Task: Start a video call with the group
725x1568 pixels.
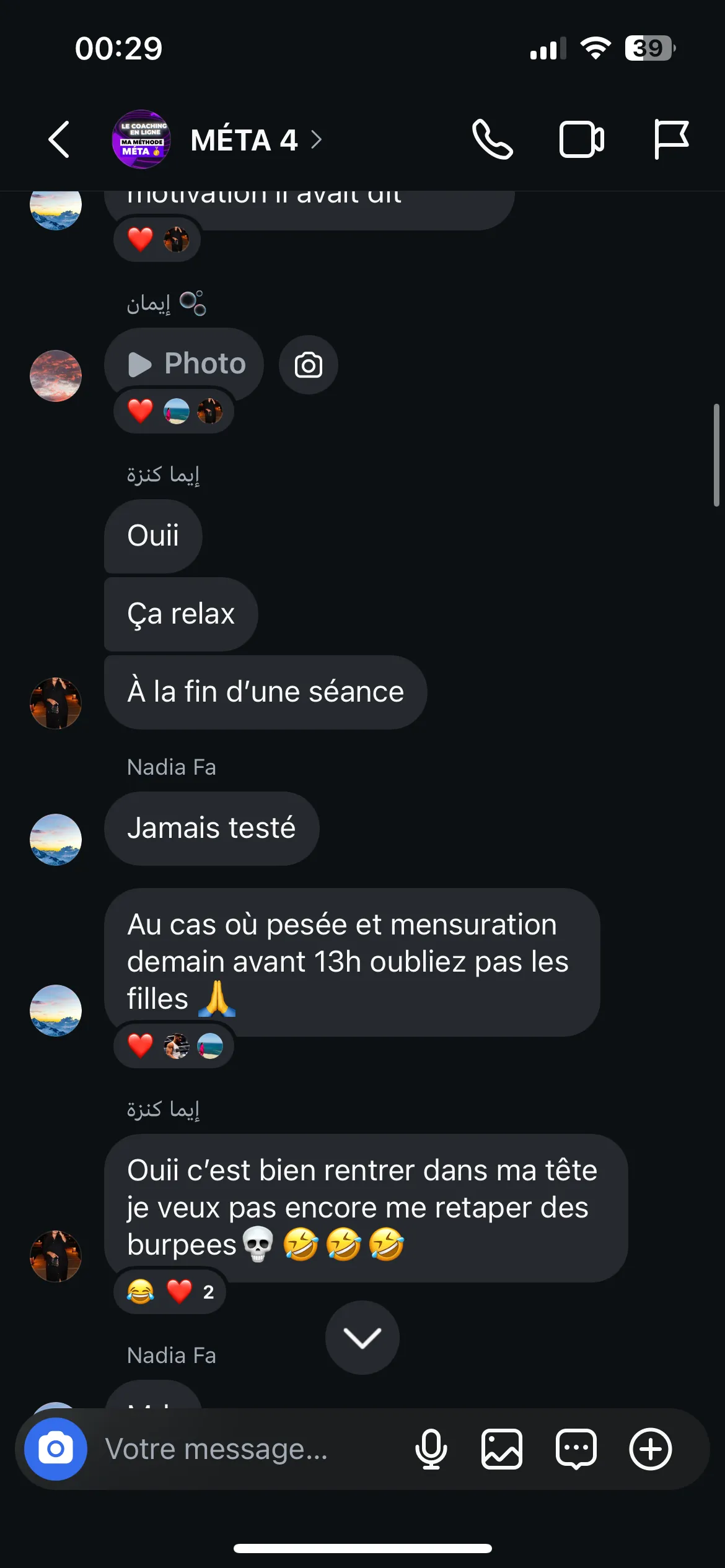Action: 582,140
